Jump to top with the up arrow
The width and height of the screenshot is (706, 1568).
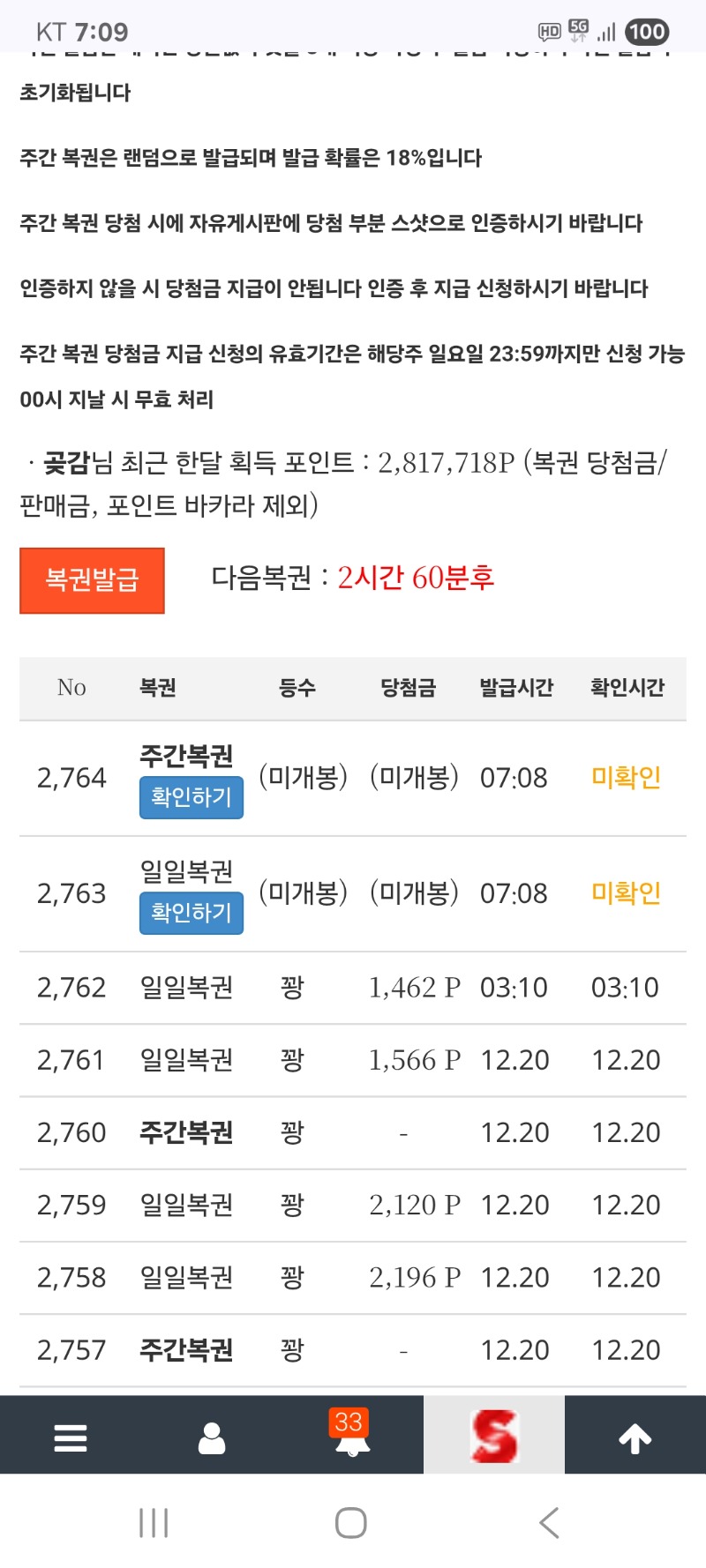point(635,1437)
